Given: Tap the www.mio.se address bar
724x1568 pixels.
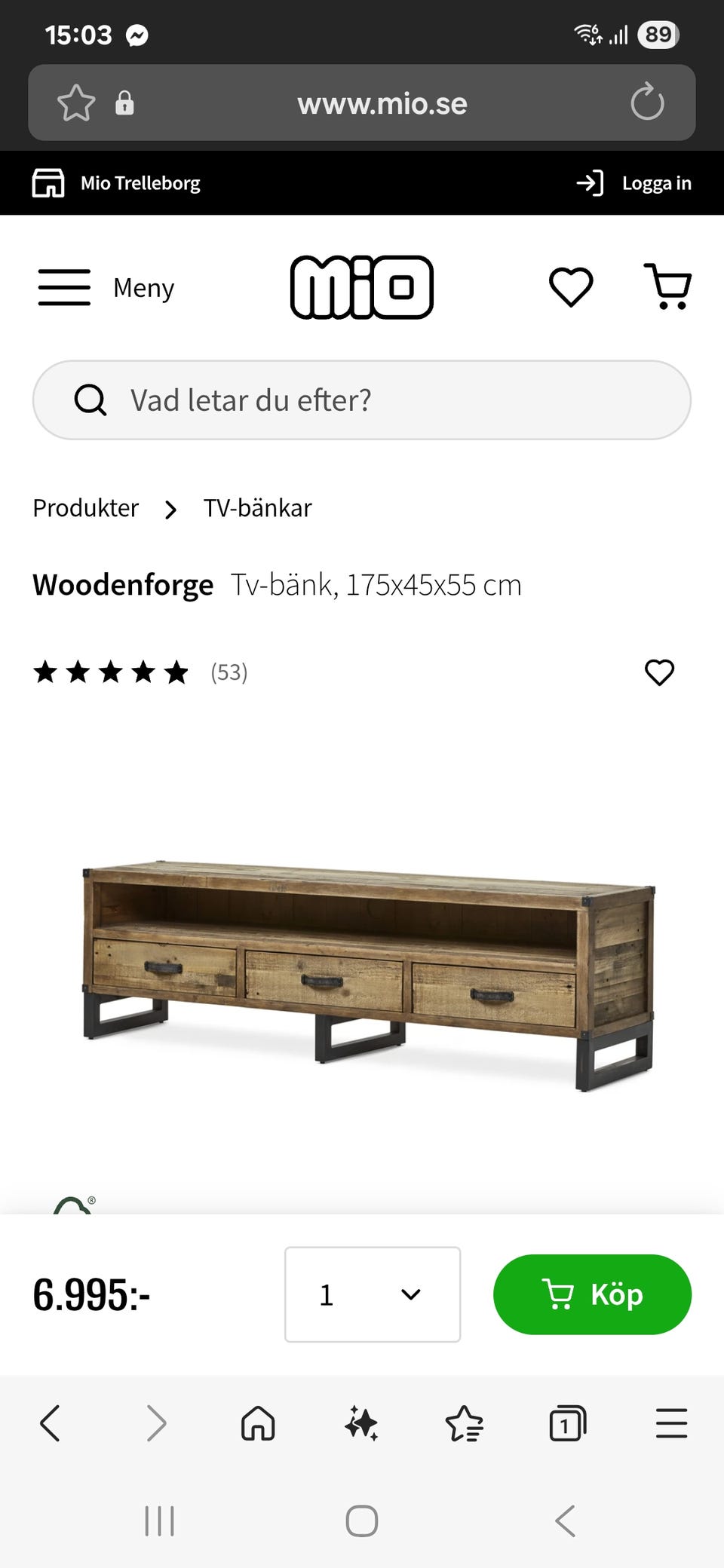Looking at the screenshot, I should coord(382,103).
